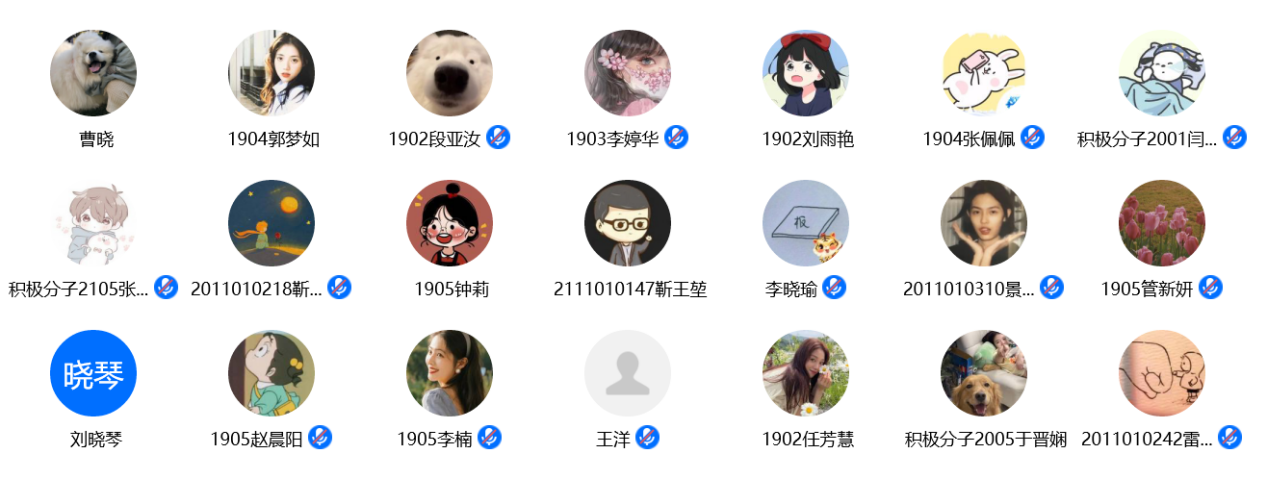Image resolution: width=1267 pixels, height=479 pixels.
Task: Open 刘晓琴's blue 晓琴 avatar
Action: click(93, 373)
